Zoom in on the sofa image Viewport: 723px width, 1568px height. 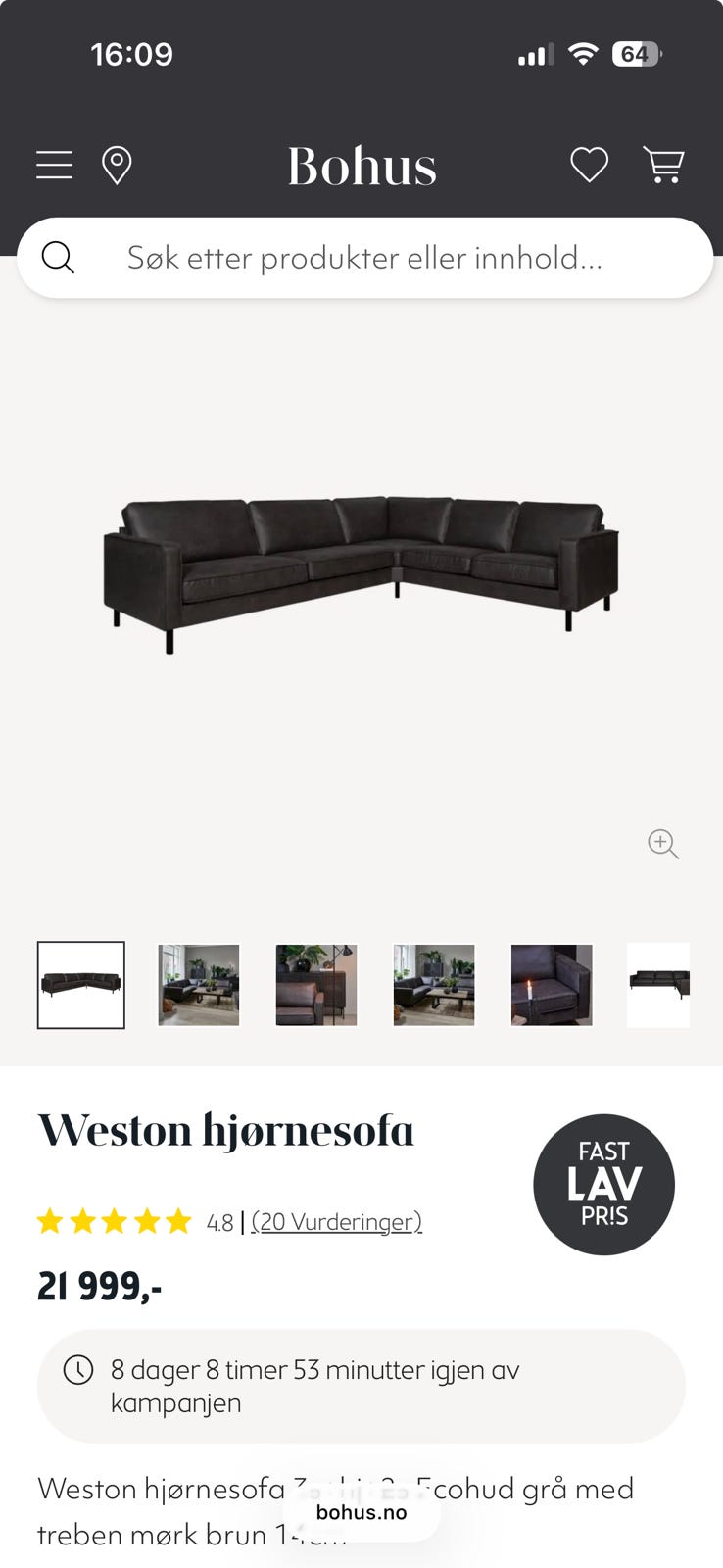tap(663, 843)
